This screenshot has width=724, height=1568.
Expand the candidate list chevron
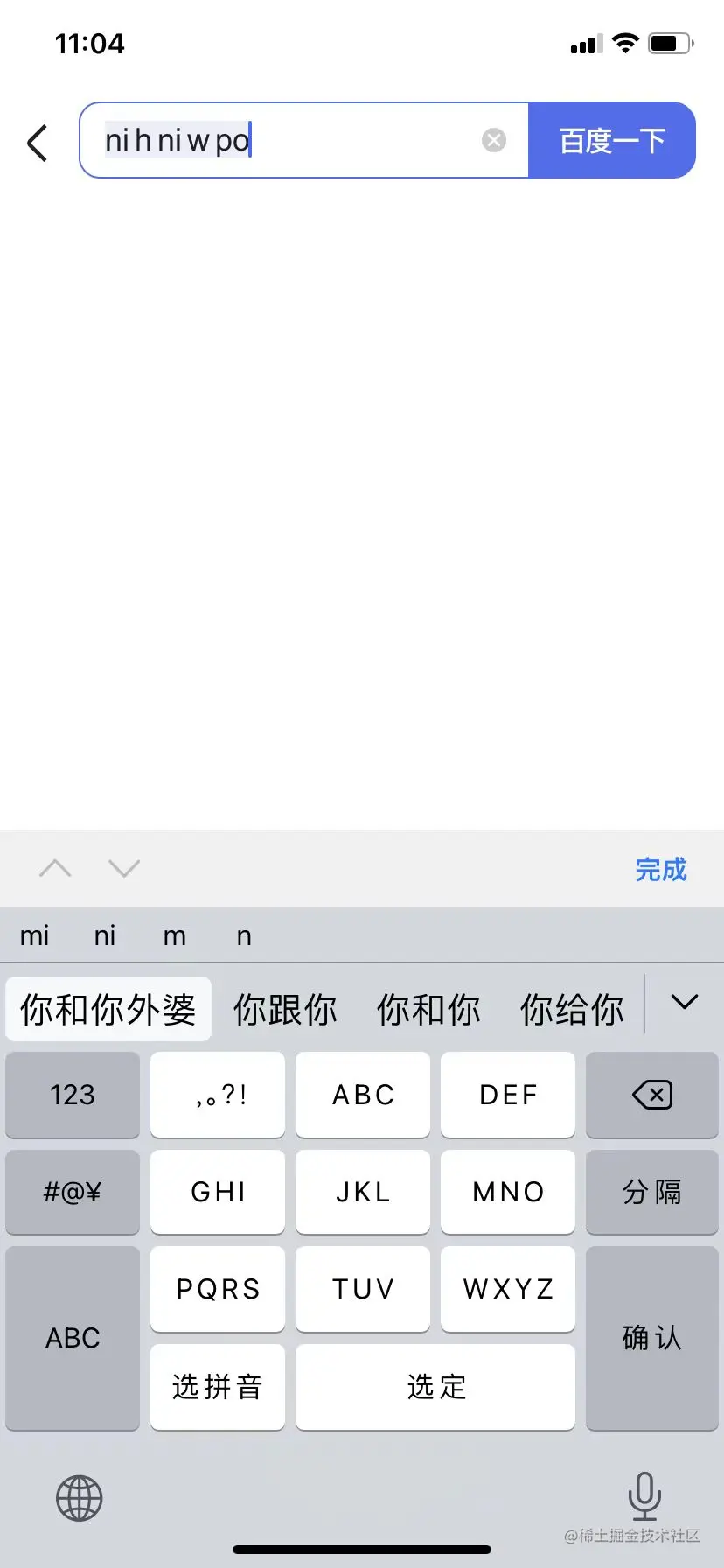pyautogui.click(x=684, y=1003)
